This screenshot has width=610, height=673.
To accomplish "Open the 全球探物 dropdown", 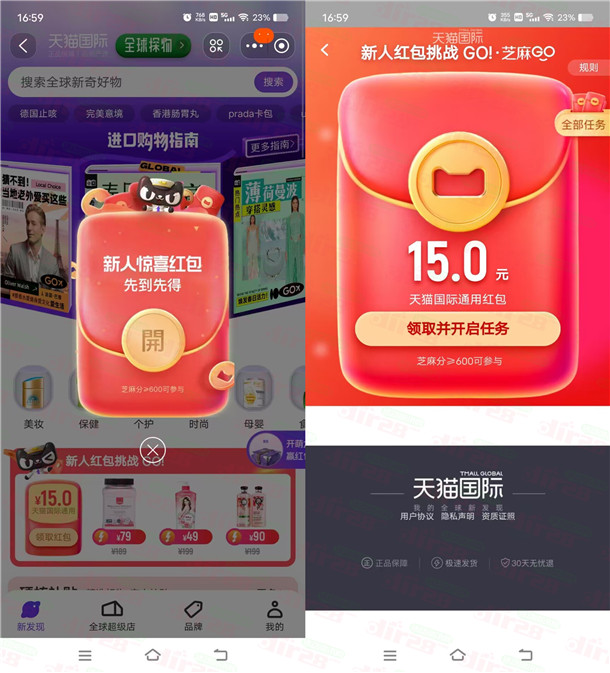I will [x=157, y=45].
